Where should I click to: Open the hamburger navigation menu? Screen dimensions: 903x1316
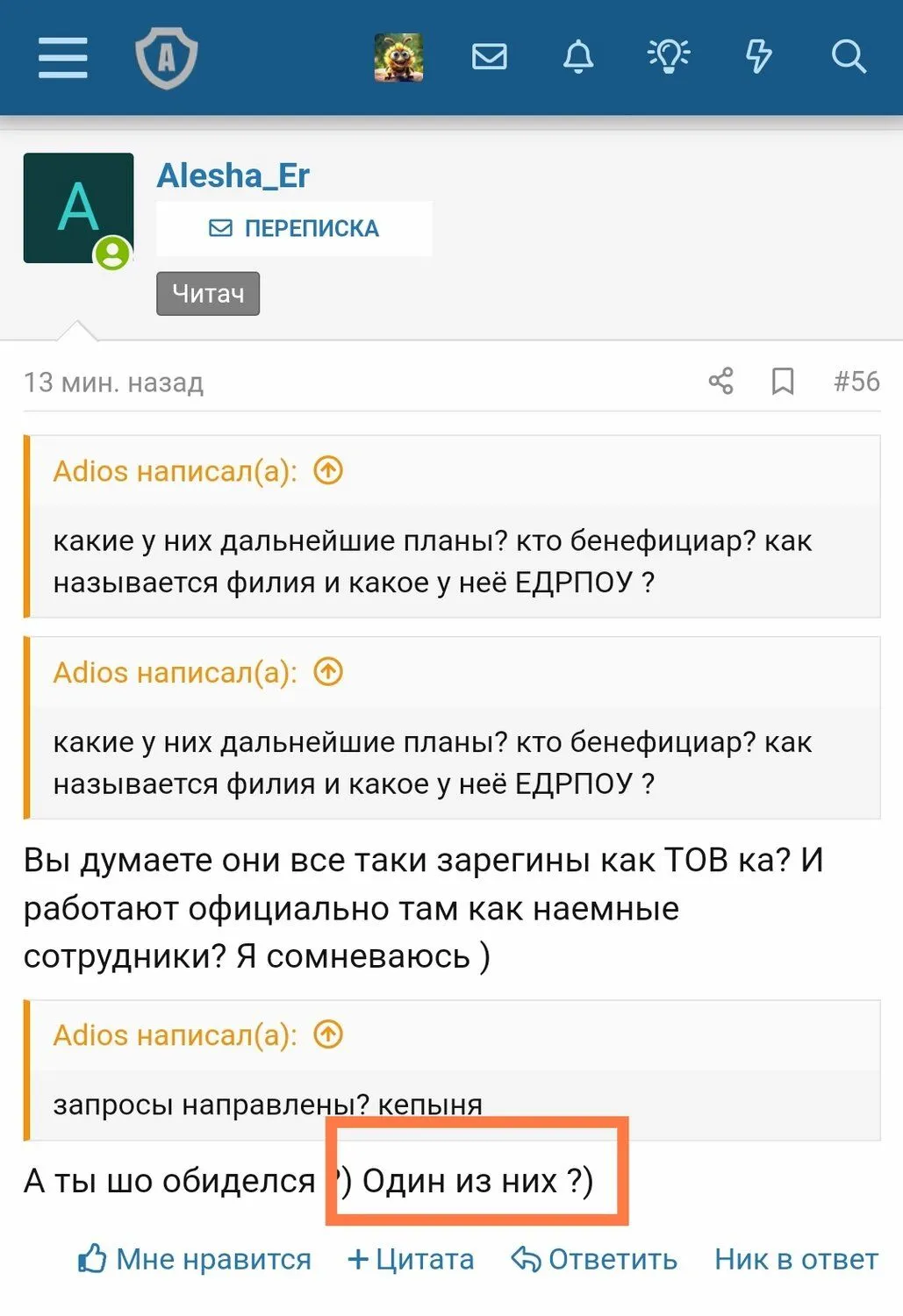click(63, 58)
